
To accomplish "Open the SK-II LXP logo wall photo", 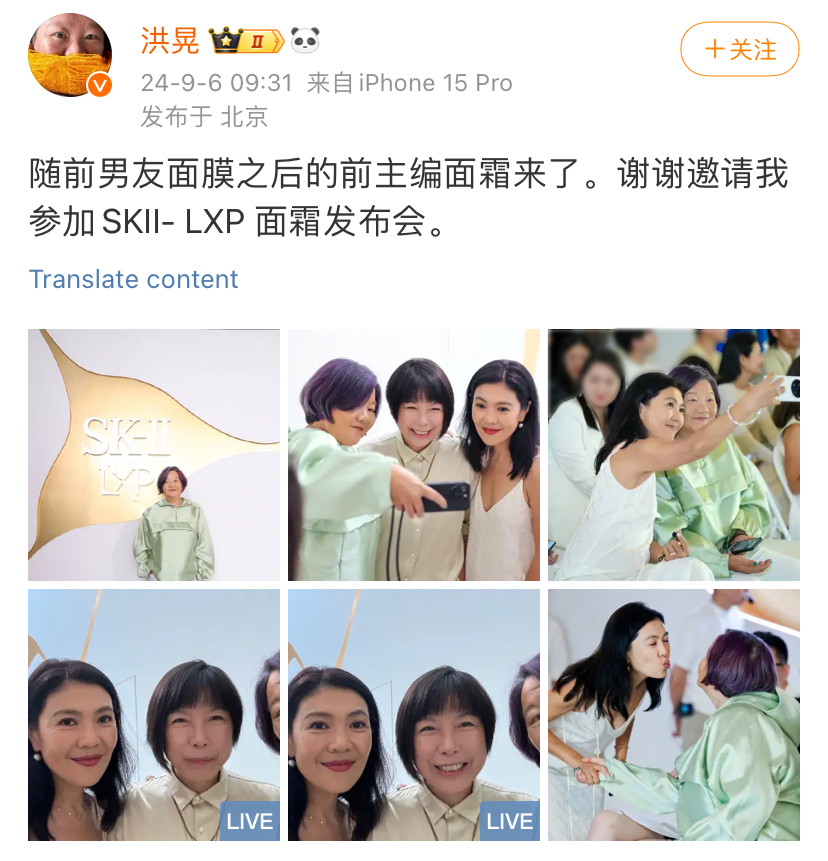I will 154,455.
